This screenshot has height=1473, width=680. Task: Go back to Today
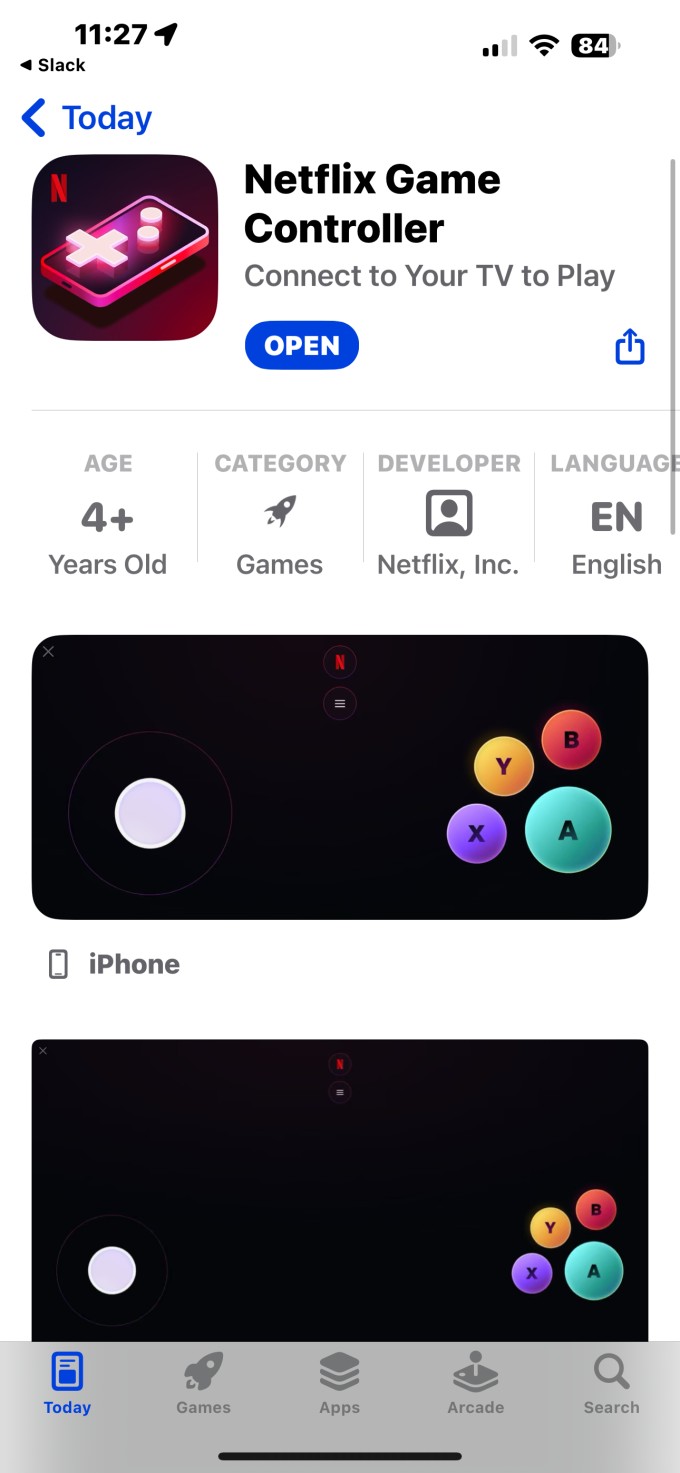(x=87, y=118)
